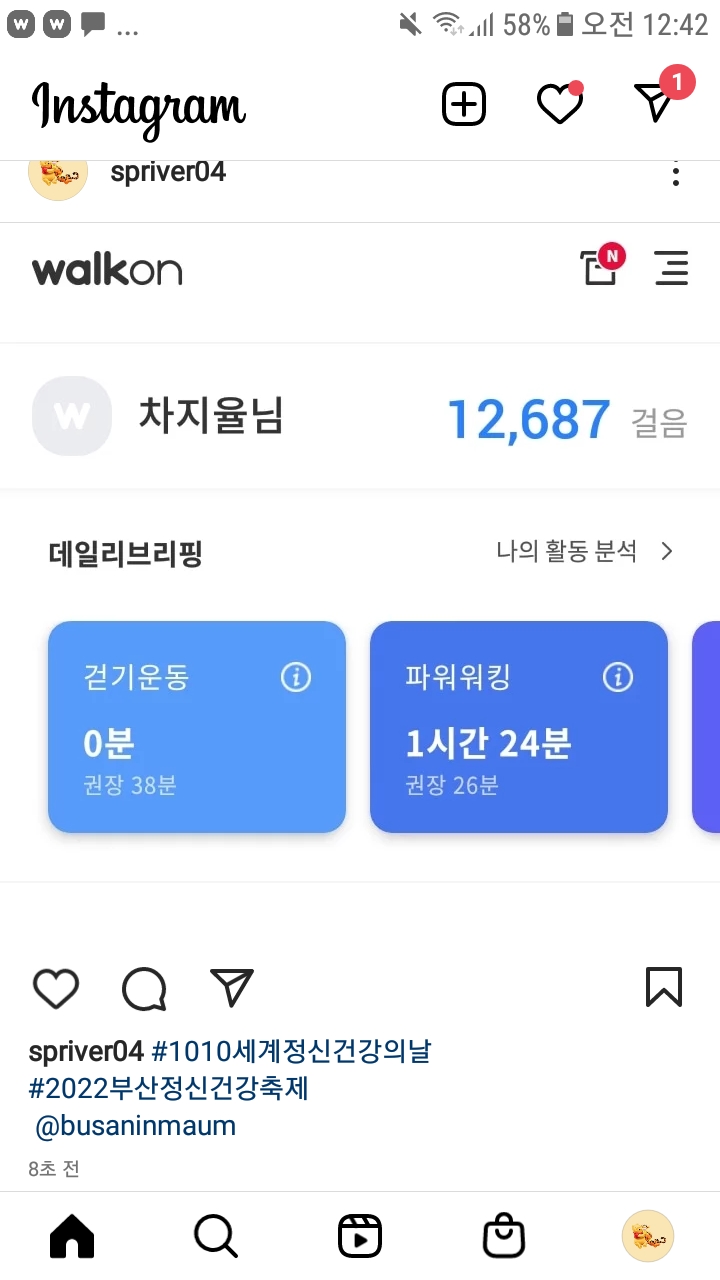This screenshot has height=1280, width=720.
Task: Open the activity heart notifications
Action: (x=559, y=104)
